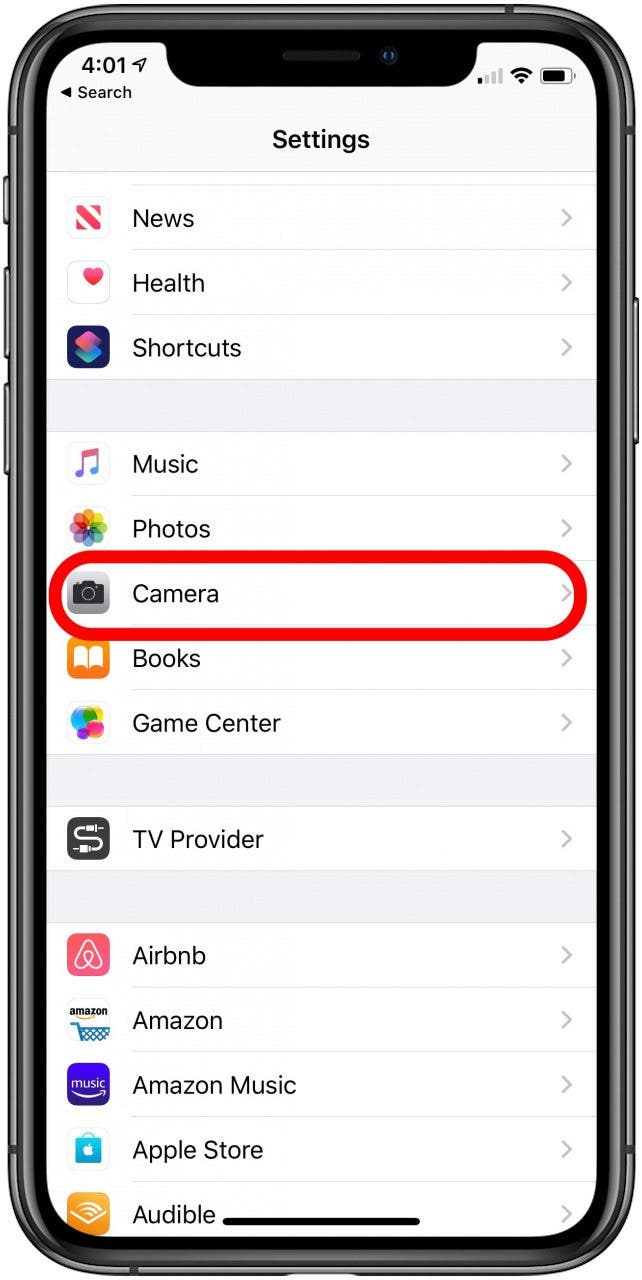Open Game Center settings
The image size is (642, 1280).
coord(321,723)
